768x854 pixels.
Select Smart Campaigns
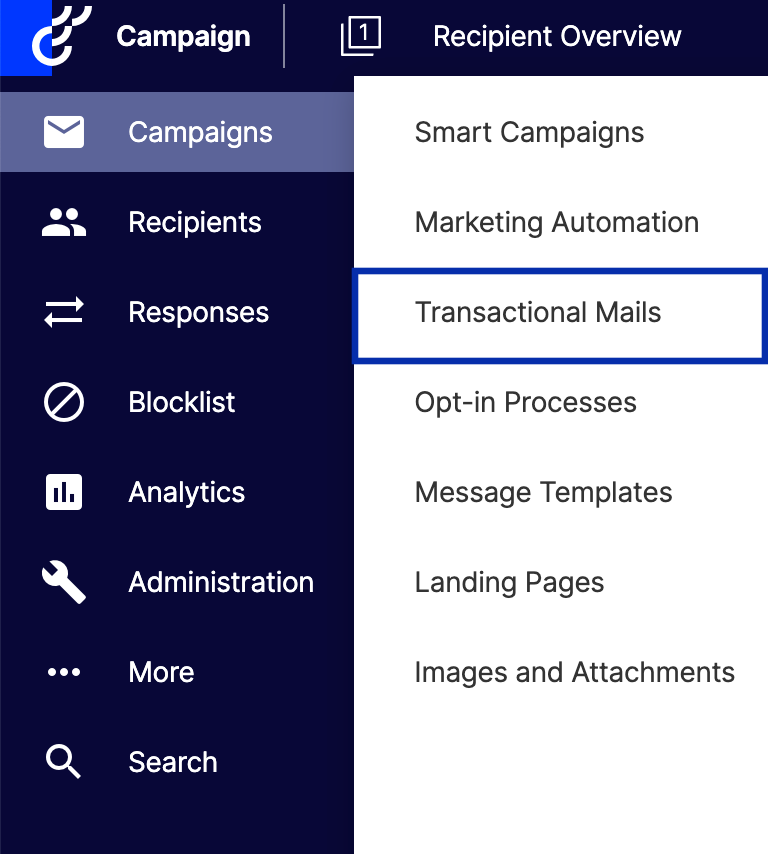tap(529, 132)
